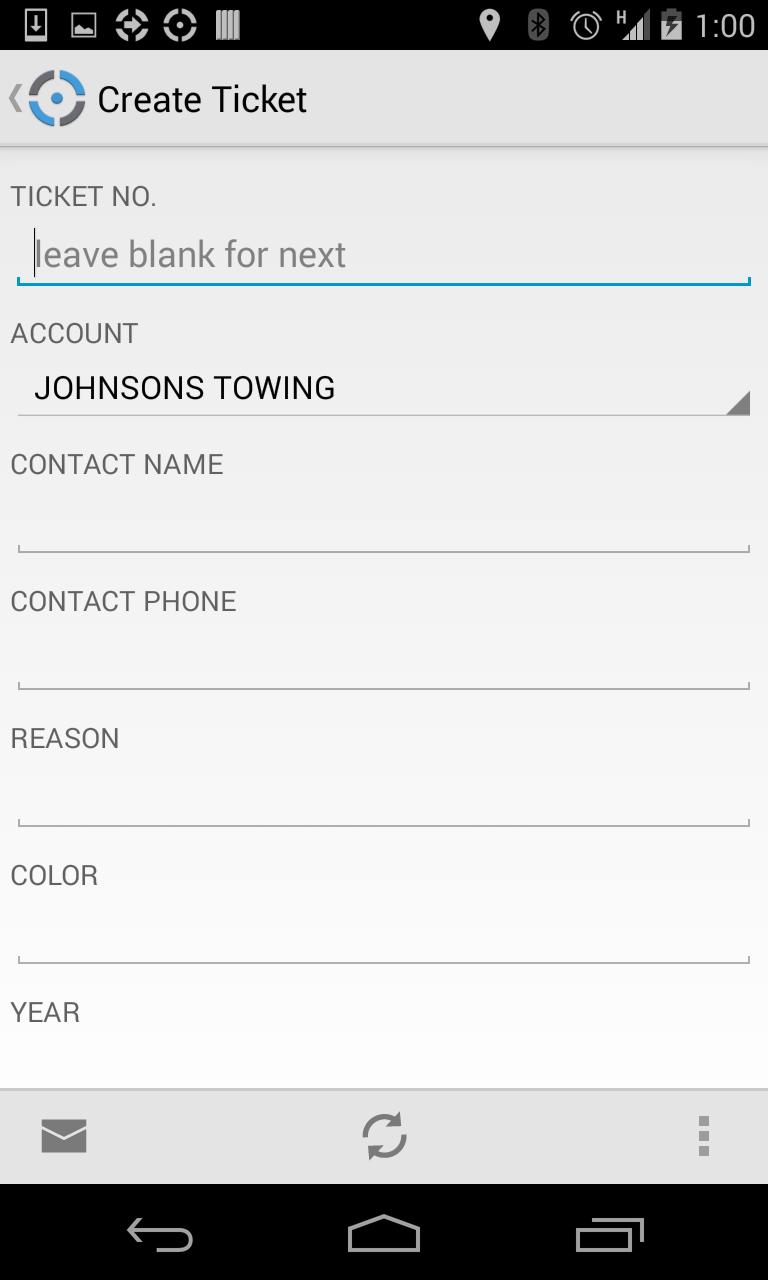768x1280 pixels.
Task: Open the ACCOUNT dropdown showing JOHNSONS TOWING
Action: pos(384,390)
